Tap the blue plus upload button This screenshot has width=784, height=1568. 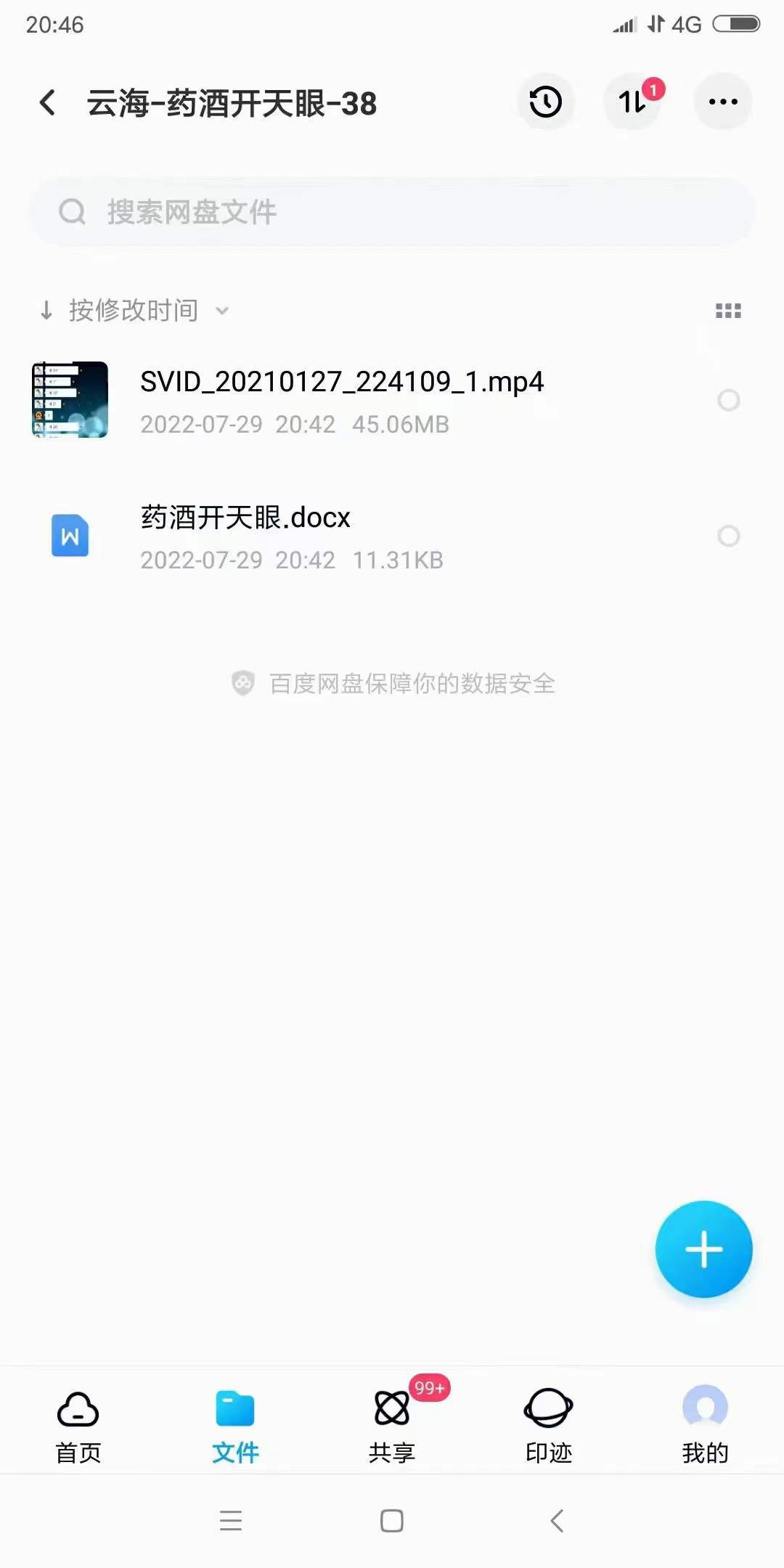coord(703,1249)
